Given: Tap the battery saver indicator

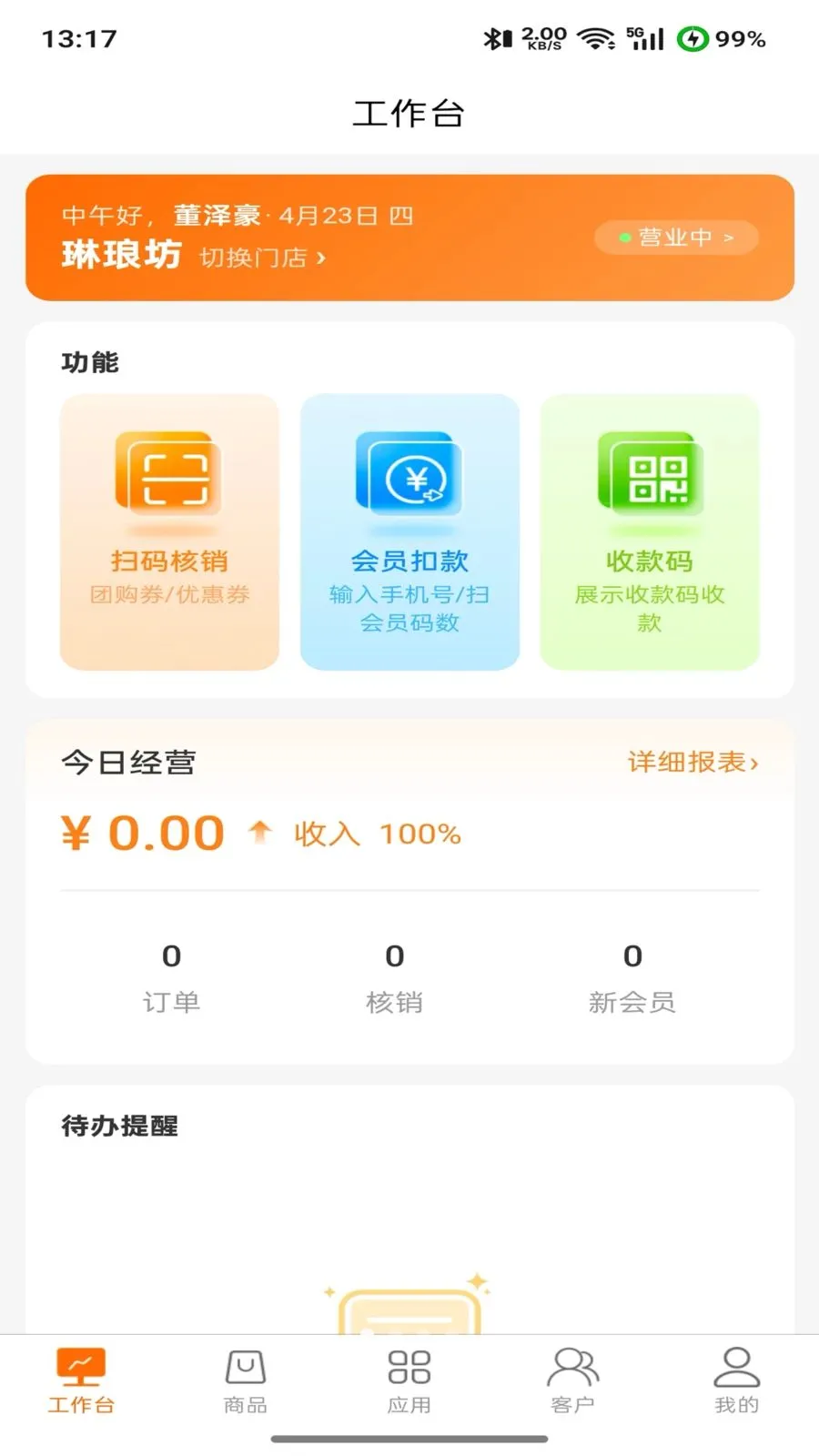Looking at the screenshot, I should [695, 39].
